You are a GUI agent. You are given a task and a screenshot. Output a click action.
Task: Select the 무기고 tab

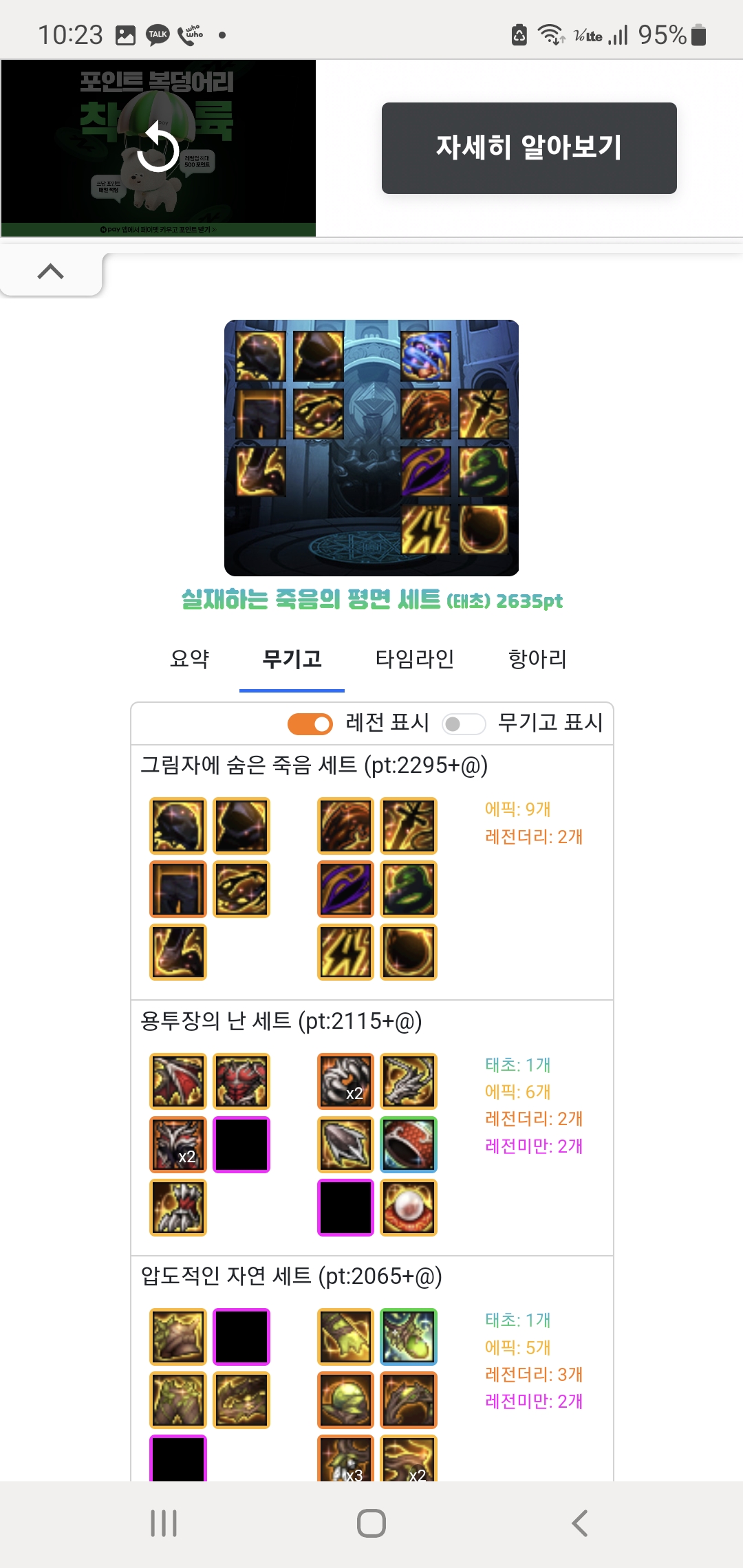pos(292,659)
